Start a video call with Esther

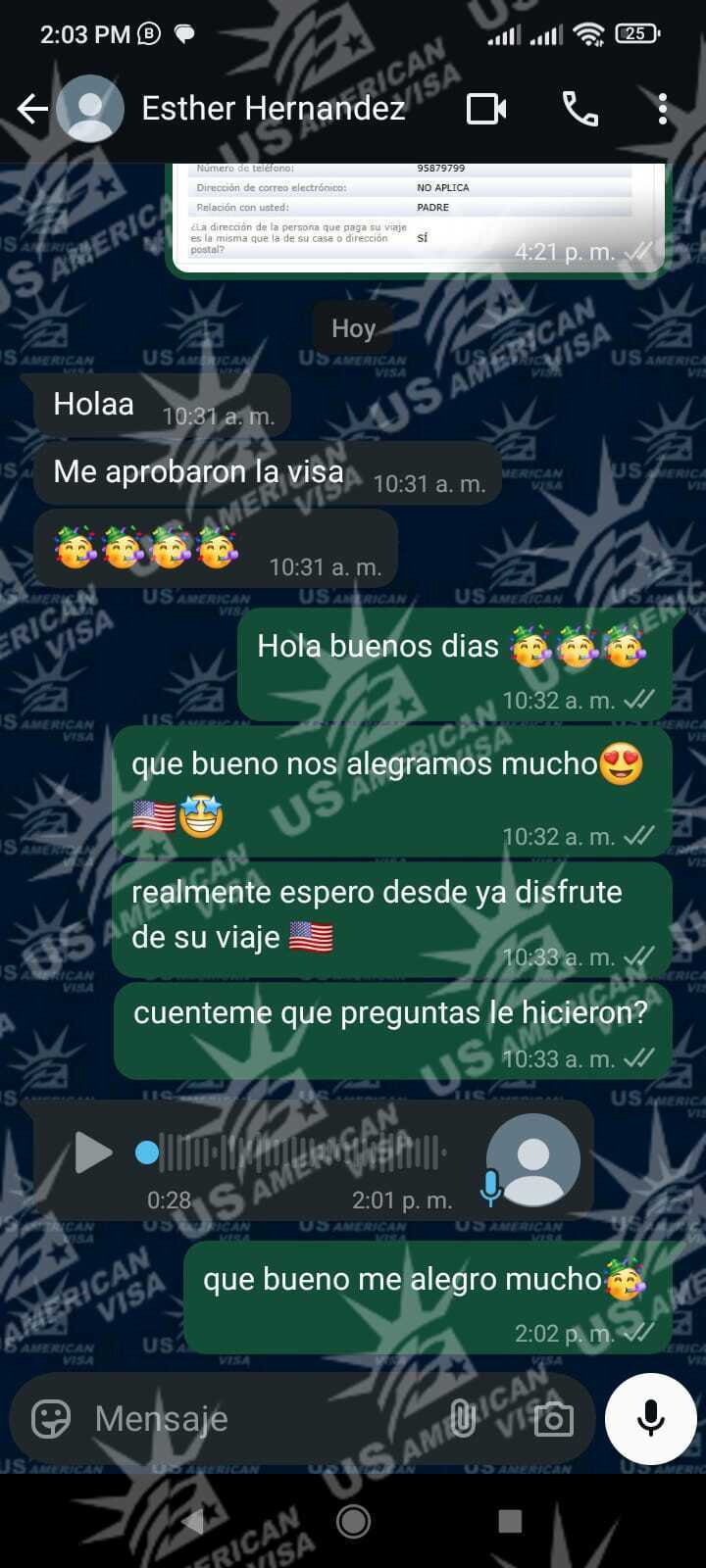pyautogui.click(x=486, y=109)
